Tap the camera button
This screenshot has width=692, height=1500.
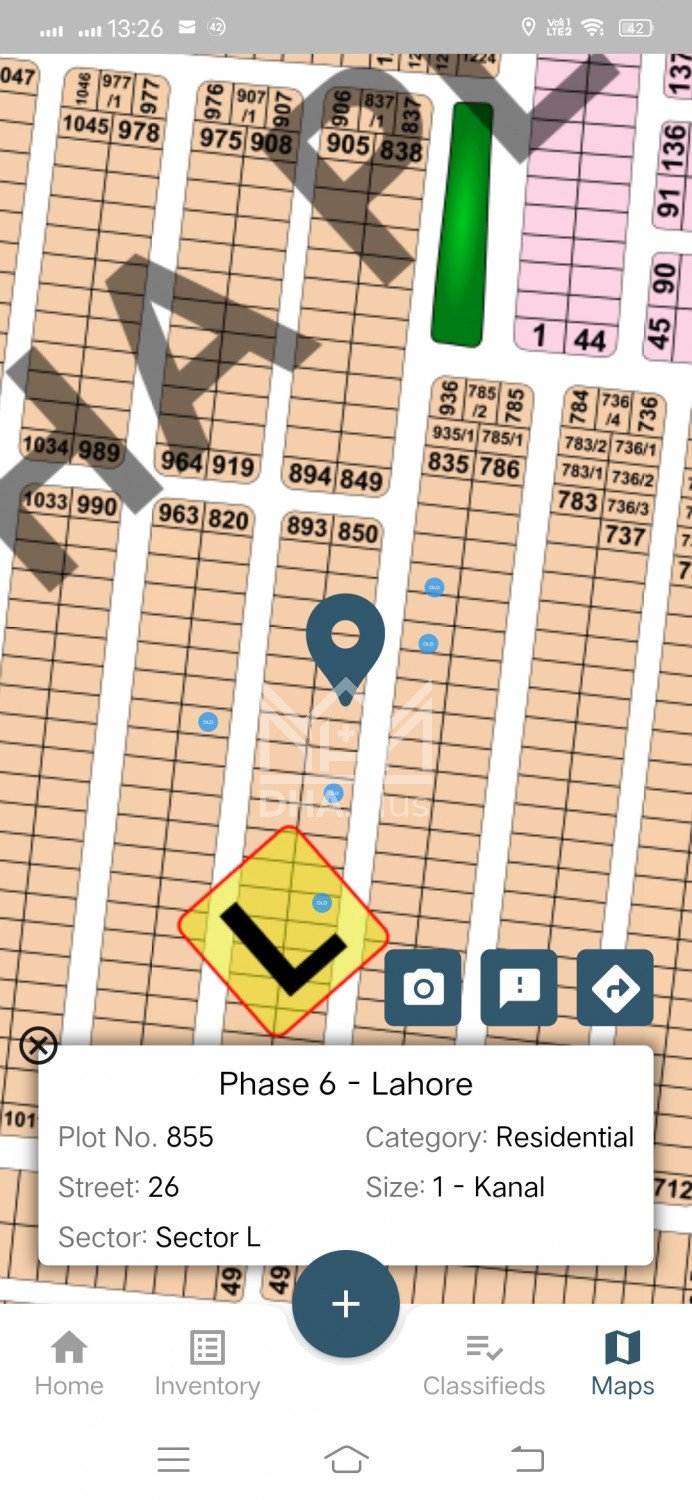(x=423, y=988)
